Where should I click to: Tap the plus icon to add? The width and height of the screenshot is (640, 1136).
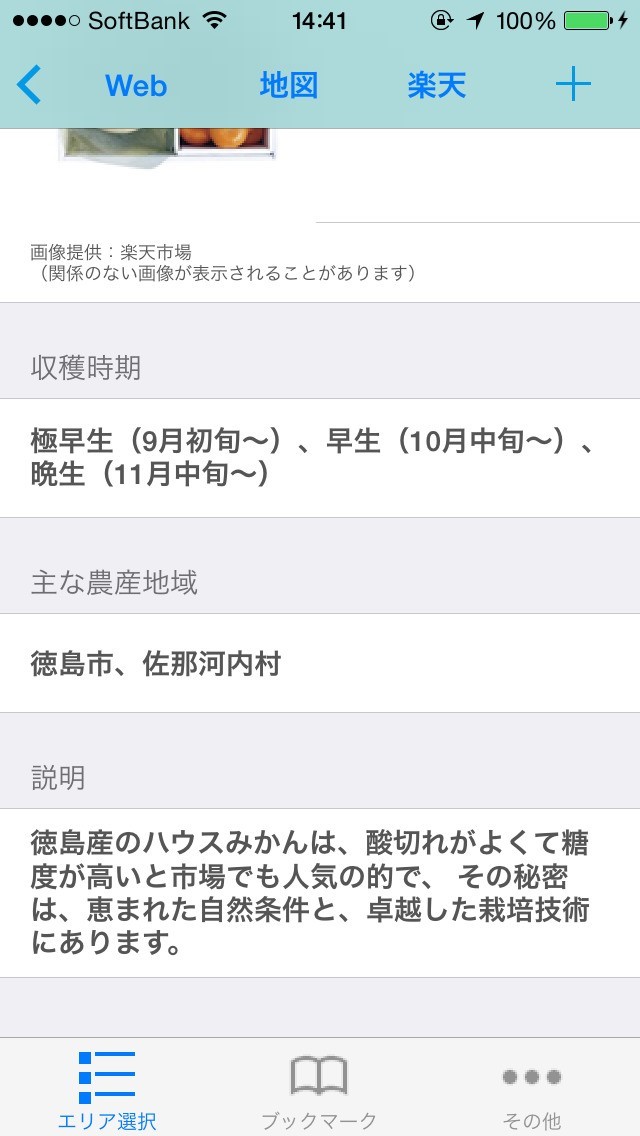click(x=573, y=85)
